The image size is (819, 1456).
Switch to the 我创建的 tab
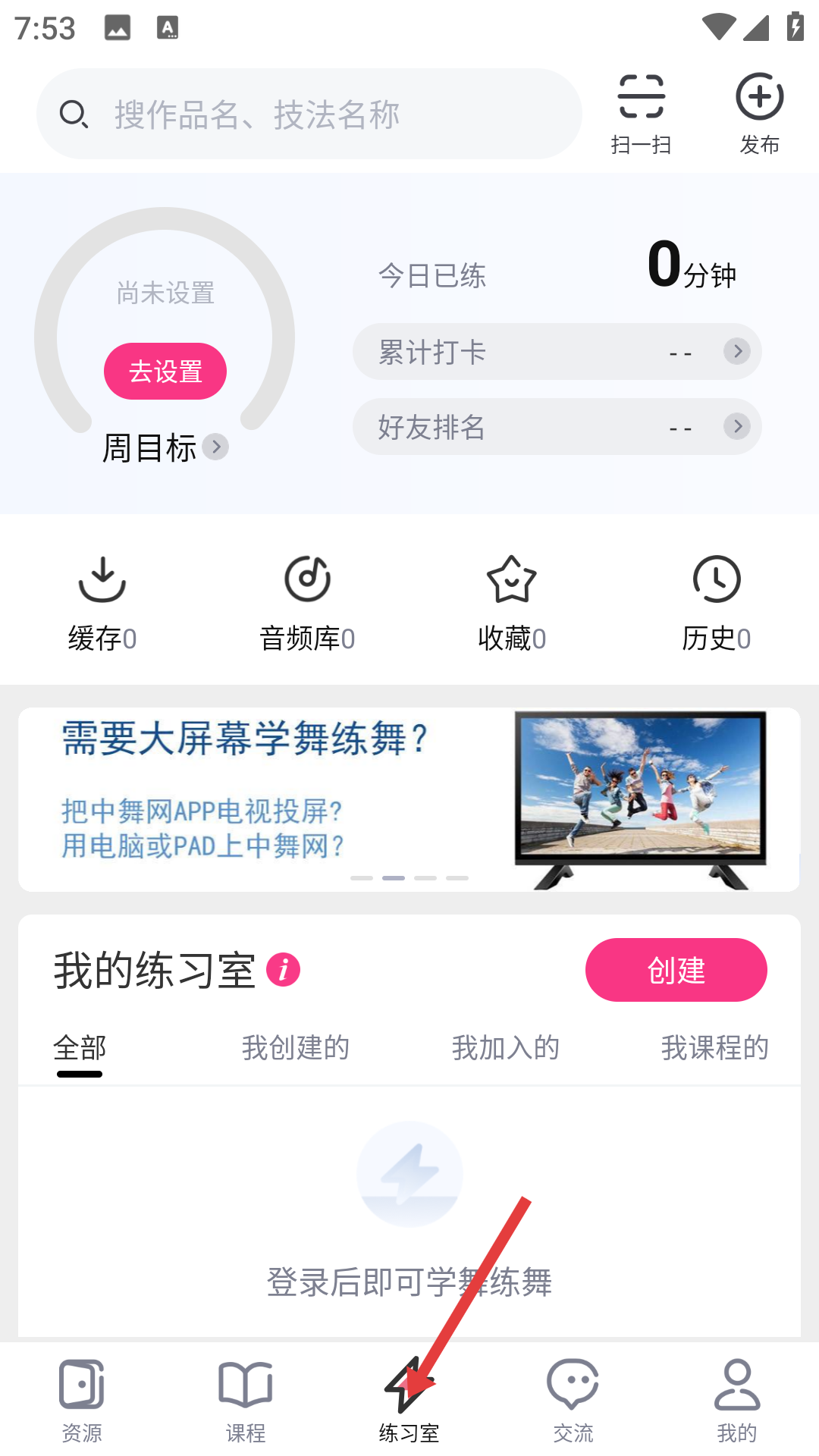pyautogui.click(x=296, y=1048)
